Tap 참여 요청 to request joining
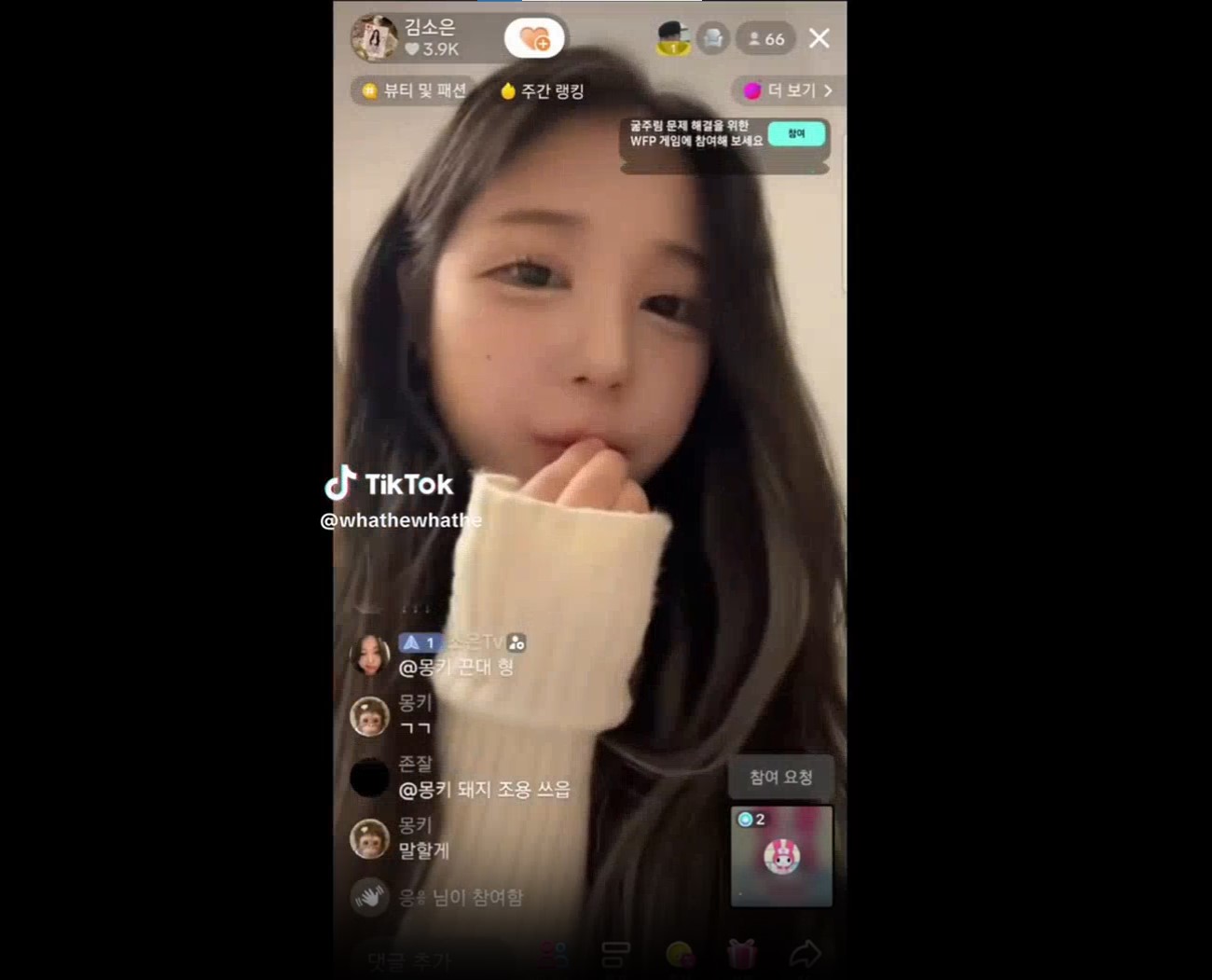Image resolution: width=1212 pixels, height=980 pixels. 780,777
